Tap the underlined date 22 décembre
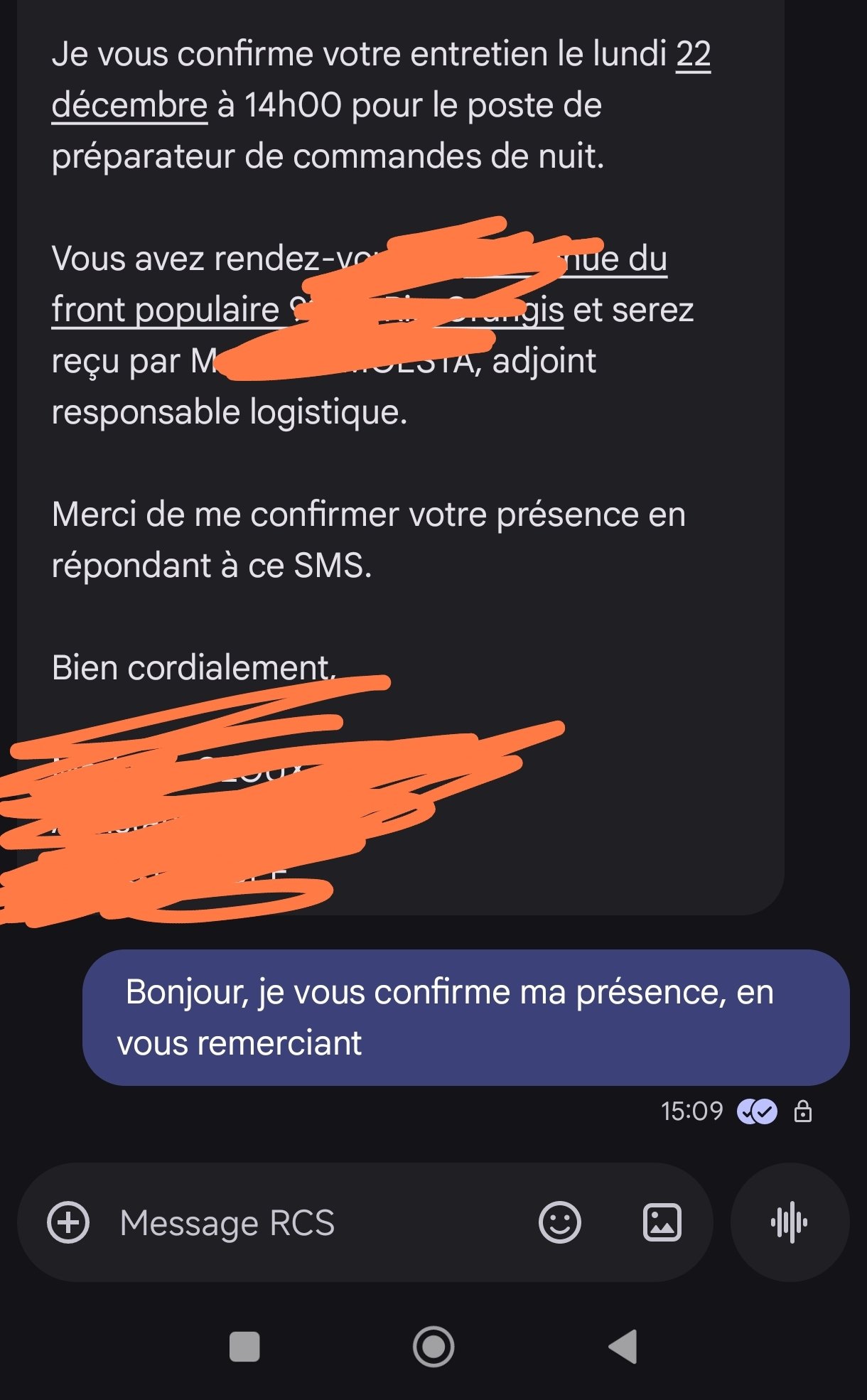Screen dimensions: 867x1400 click(x=129, y=105)
